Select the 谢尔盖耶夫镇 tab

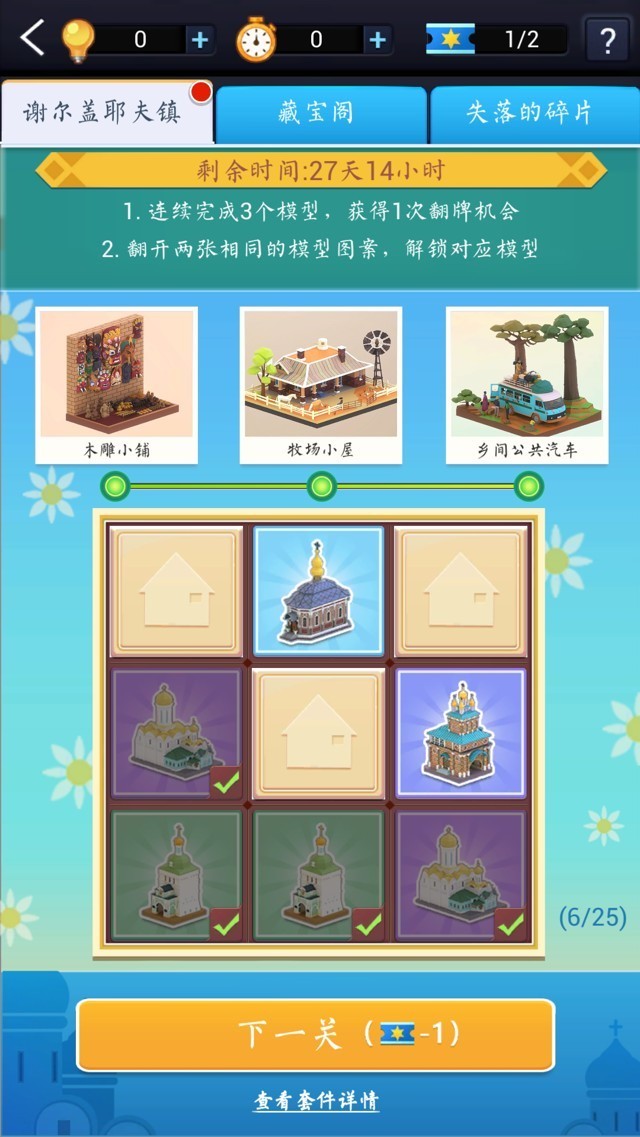coord(103,112)
